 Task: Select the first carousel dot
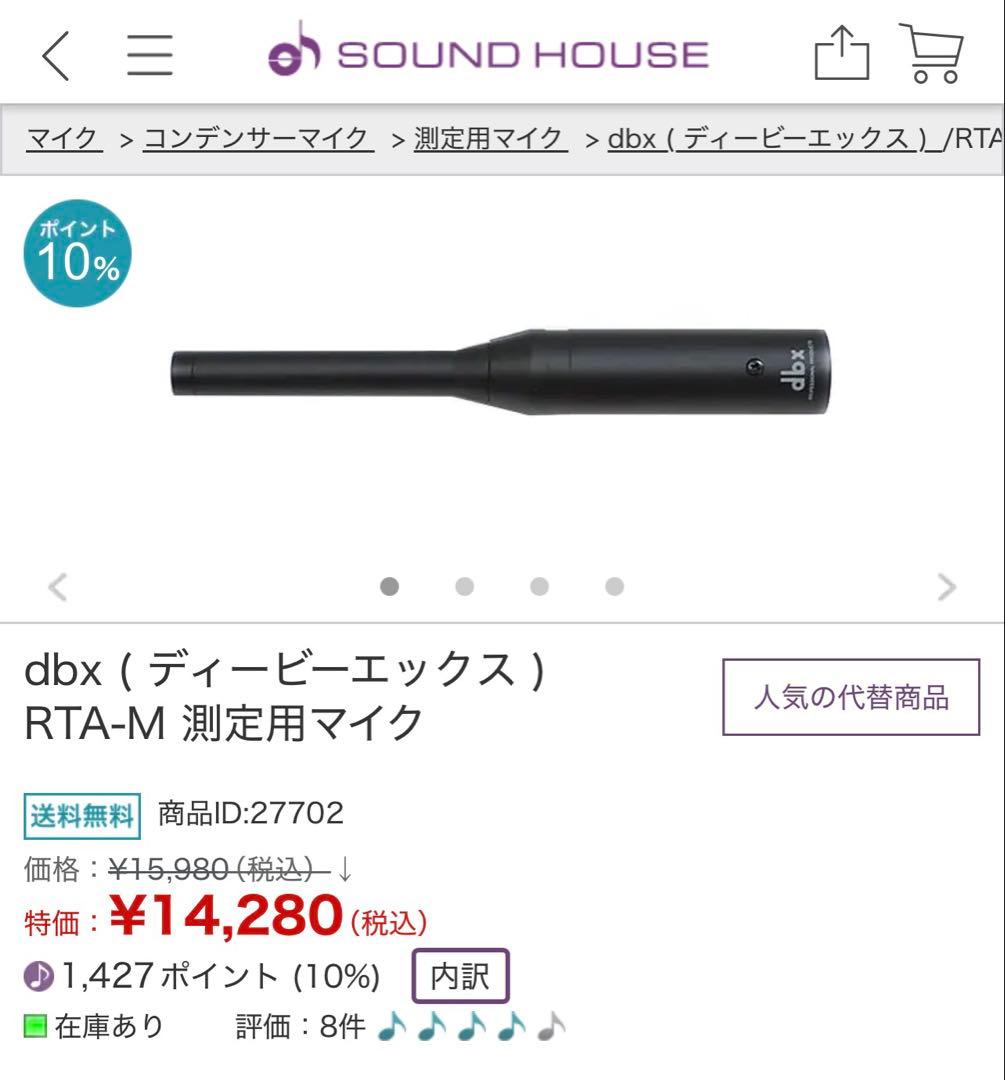tap(392, 588)
